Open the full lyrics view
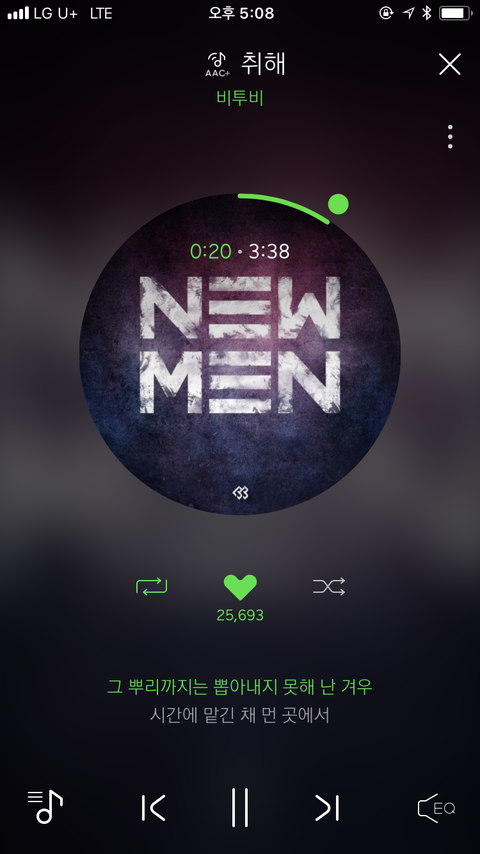Image resolution: width=480 pixels, height=854 pixels. tap(240, 700)
